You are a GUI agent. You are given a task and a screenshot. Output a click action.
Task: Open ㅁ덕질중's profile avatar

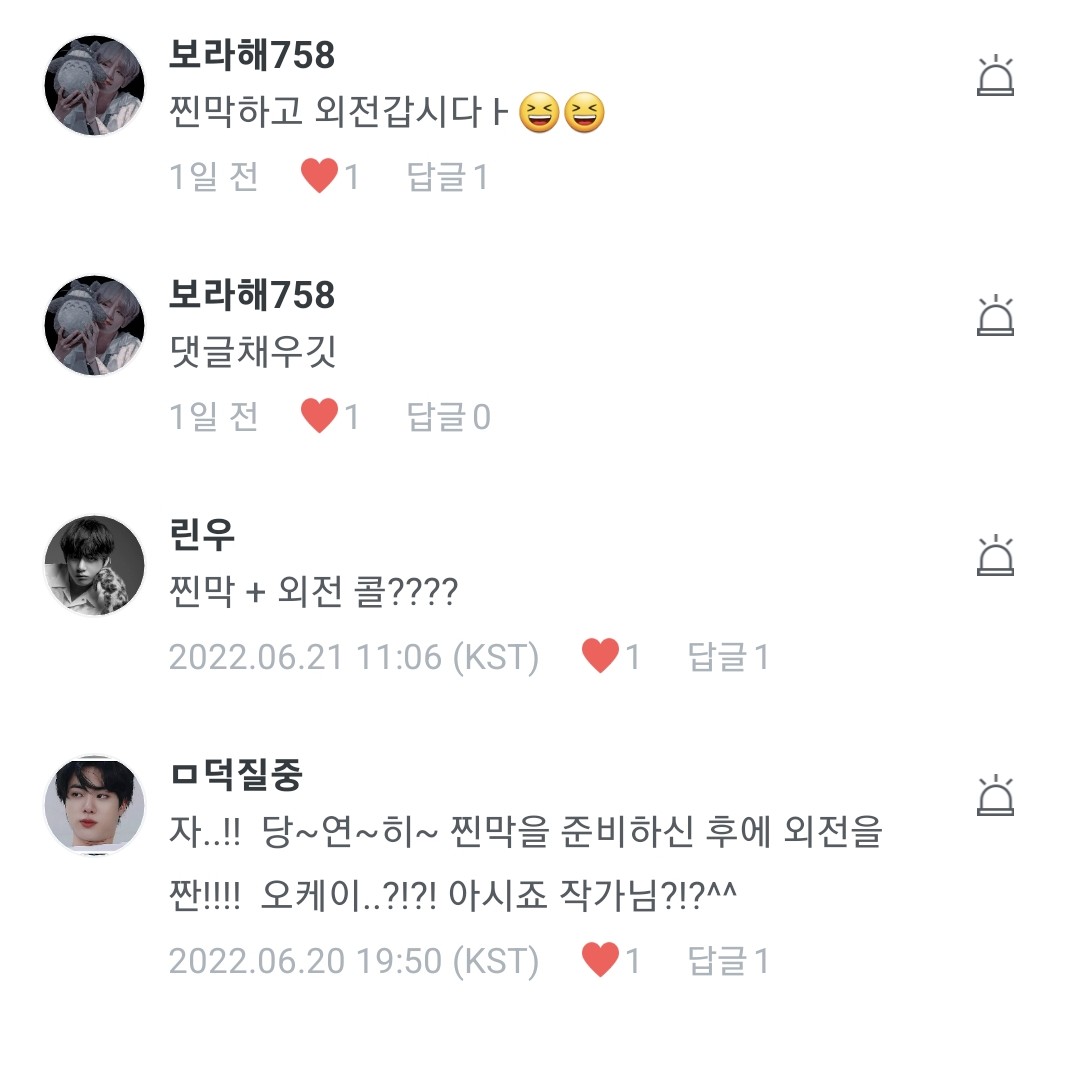coord(95,805)
